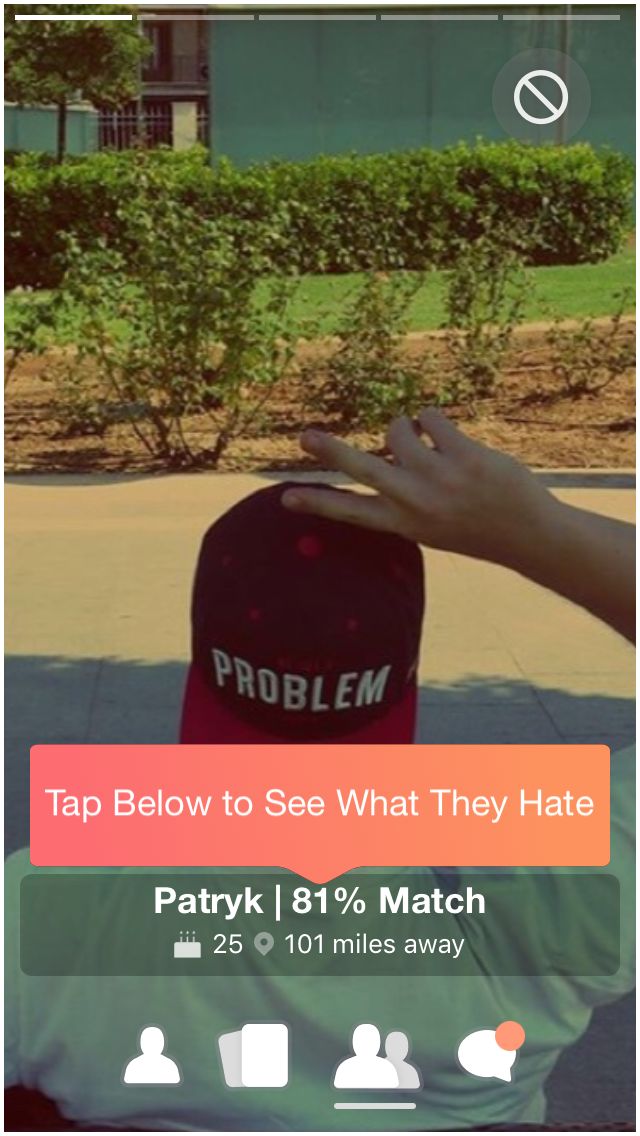This screenshot has height=1136, width=640.
Task: Open Patryk's 81% Match info card
Action: click(320, 924)
